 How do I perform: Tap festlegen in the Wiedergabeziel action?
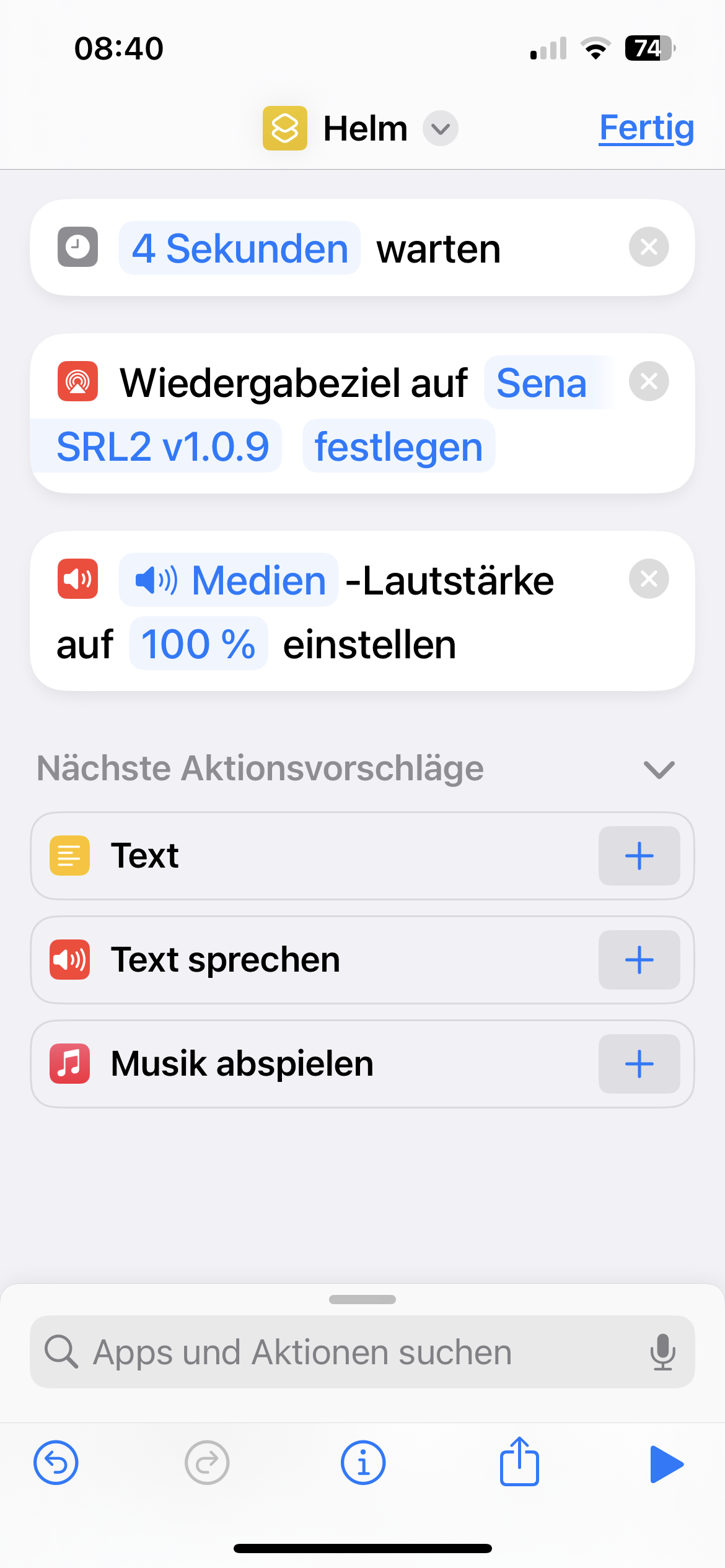click(x=398, y=446)
